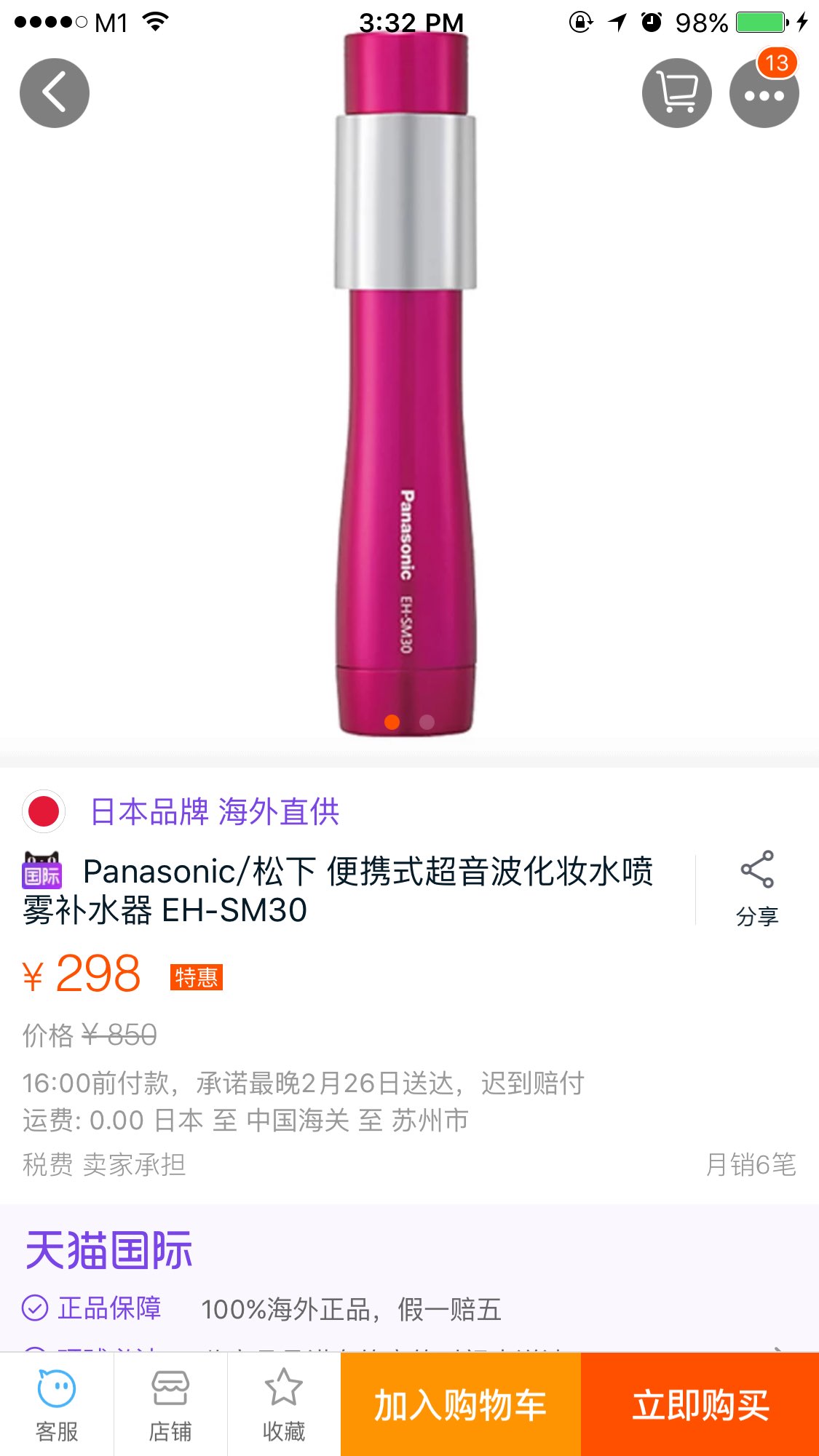Visit the store page (店铺)

170,1404
